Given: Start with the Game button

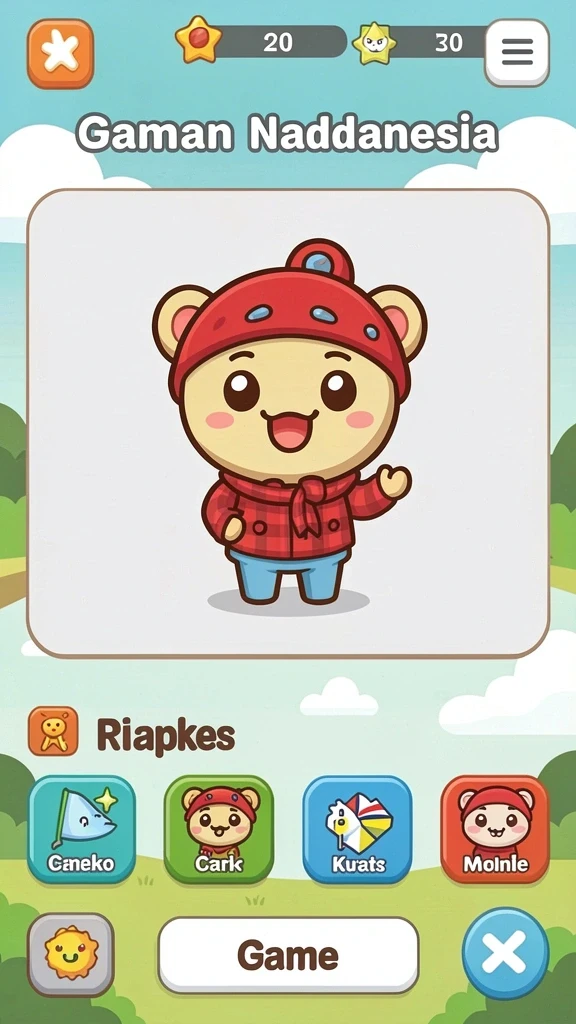Looking at the screenshot, I should tap(288, 955).
